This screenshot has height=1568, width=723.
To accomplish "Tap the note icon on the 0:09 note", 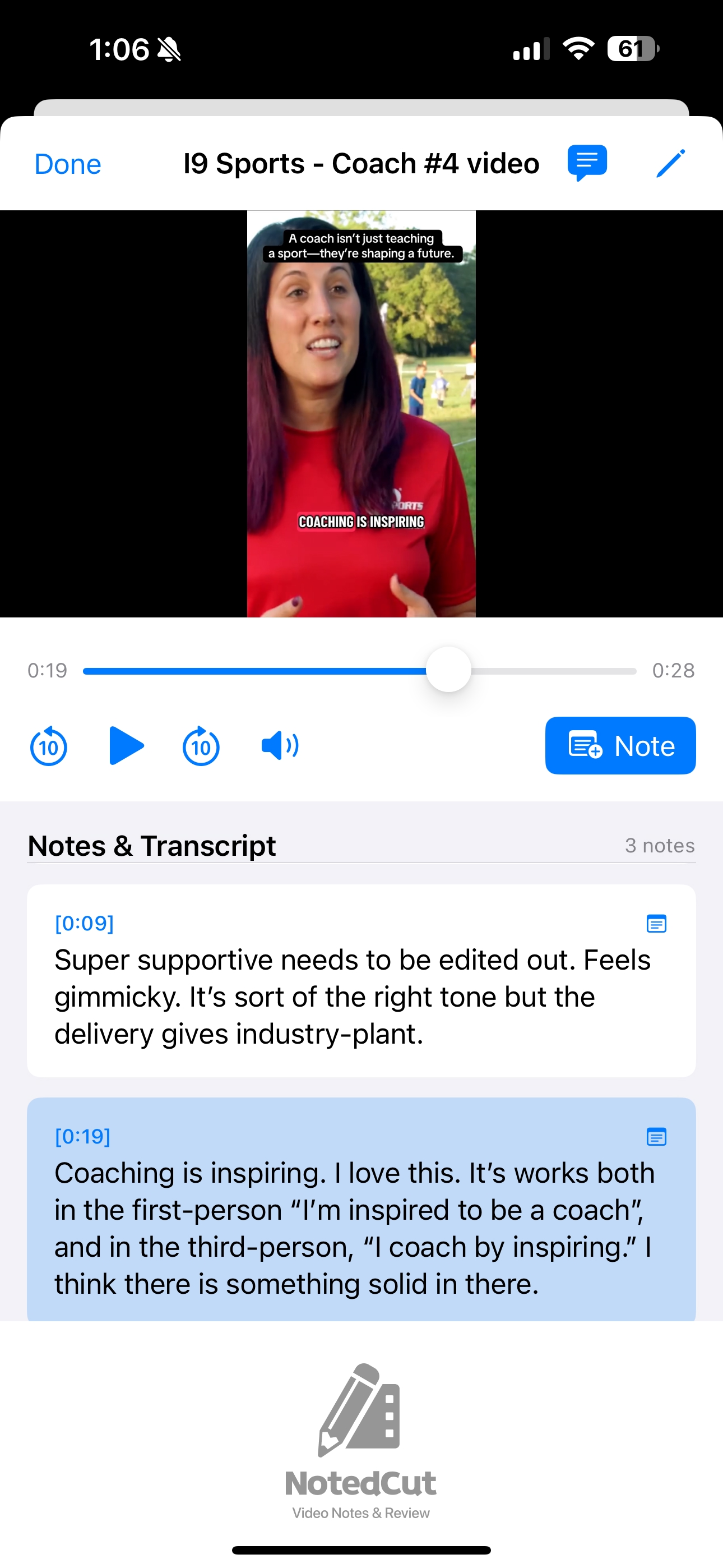I will point(656,924).
